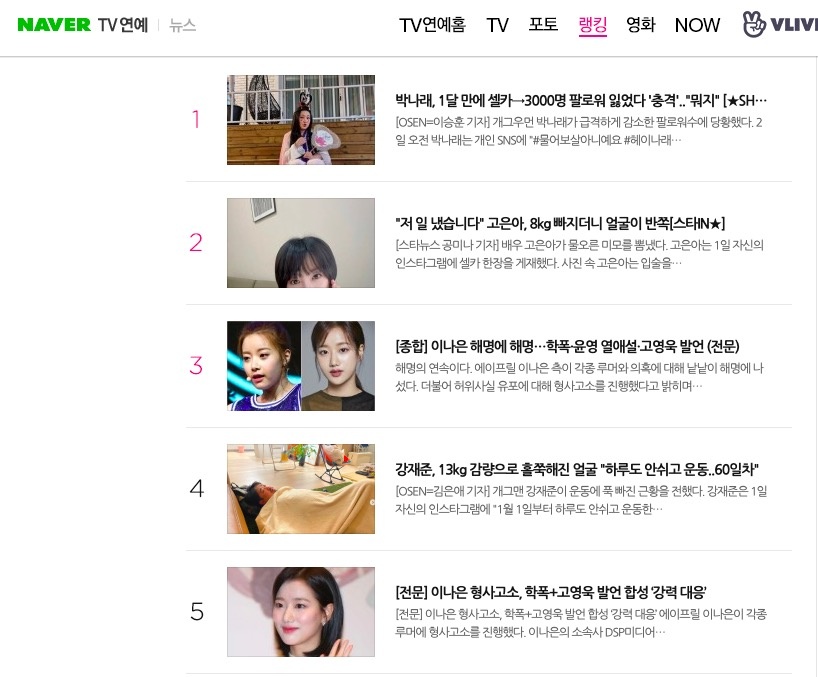The image size is (818, 677).
Task: Read the 고은아 8kg weight loss article
Action: [560, 223]
